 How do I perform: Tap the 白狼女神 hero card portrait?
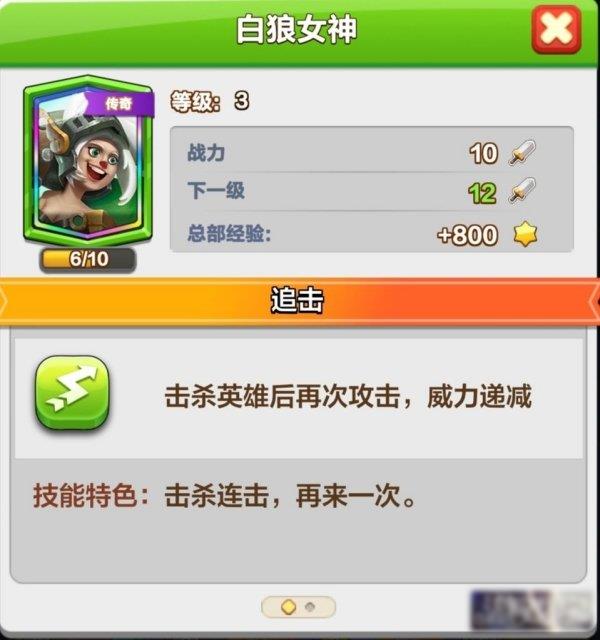[89, 161]
